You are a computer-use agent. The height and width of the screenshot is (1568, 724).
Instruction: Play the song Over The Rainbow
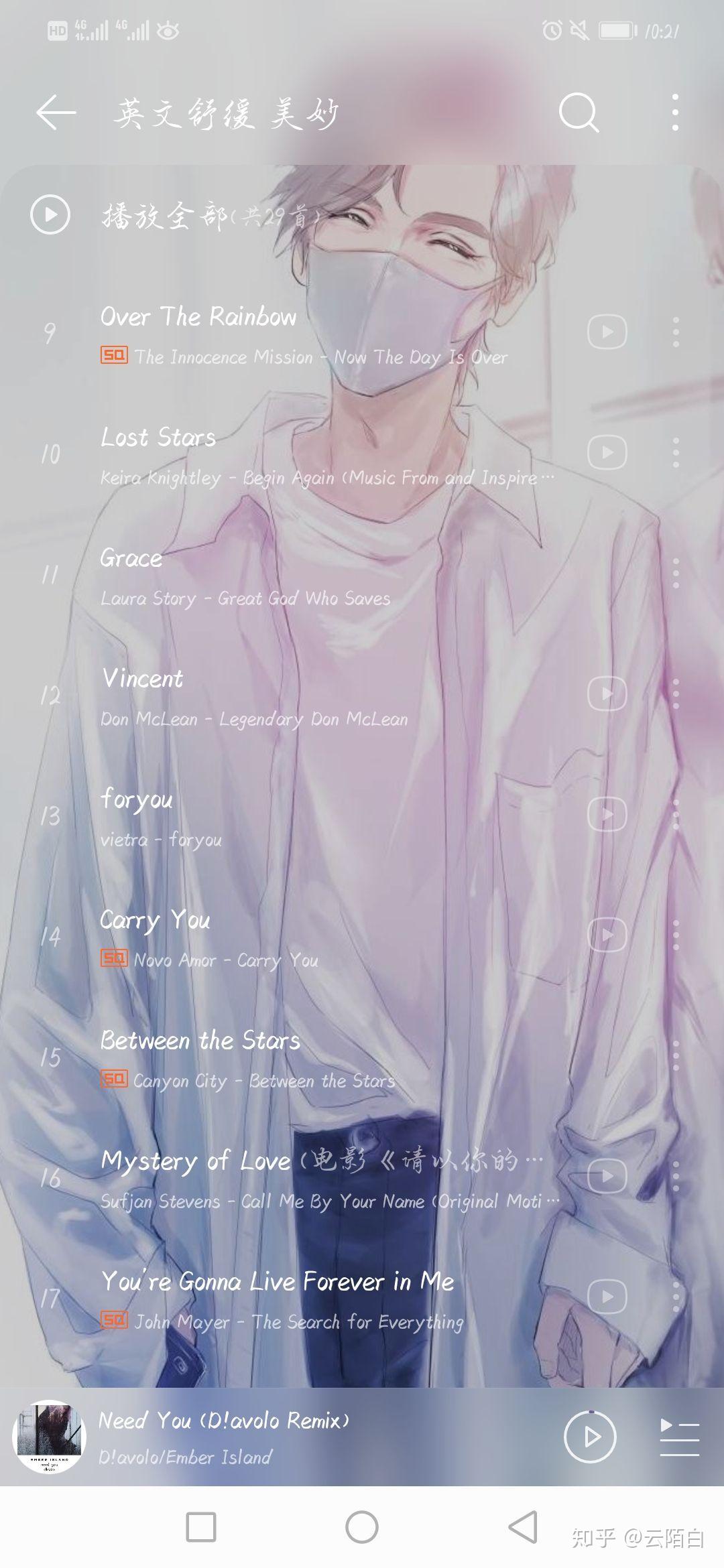[198, 317]
